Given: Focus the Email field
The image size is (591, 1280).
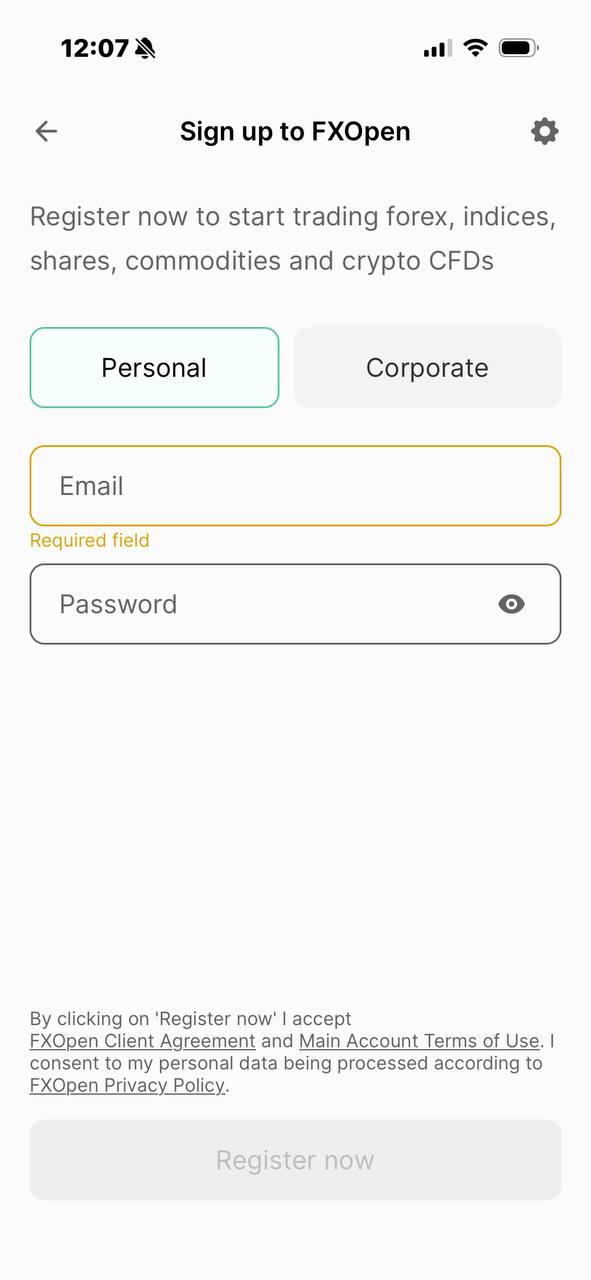Looking at the screenshot, I should point(295,486).
